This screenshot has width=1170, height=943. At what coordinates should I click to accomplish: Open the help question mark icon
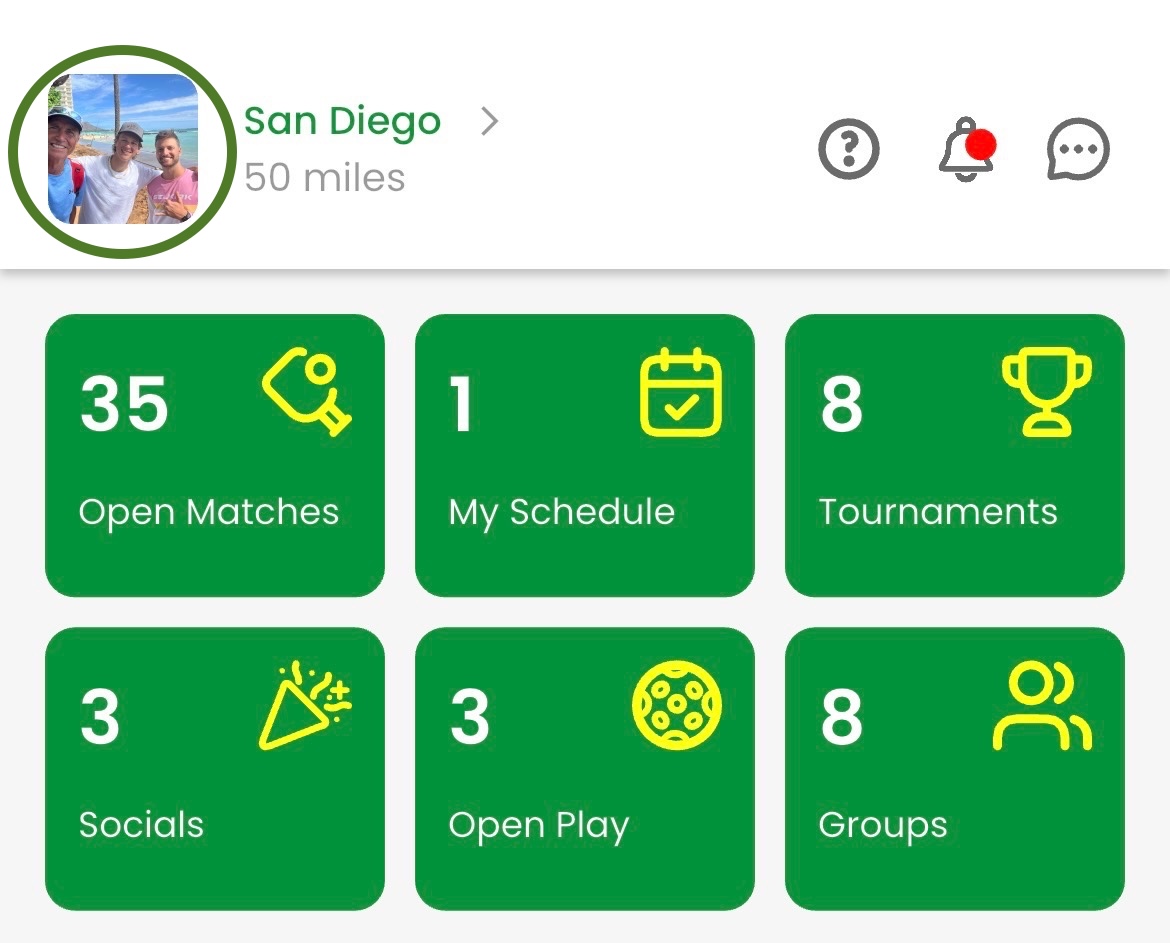pyautogui.click(x=848, y=150)
